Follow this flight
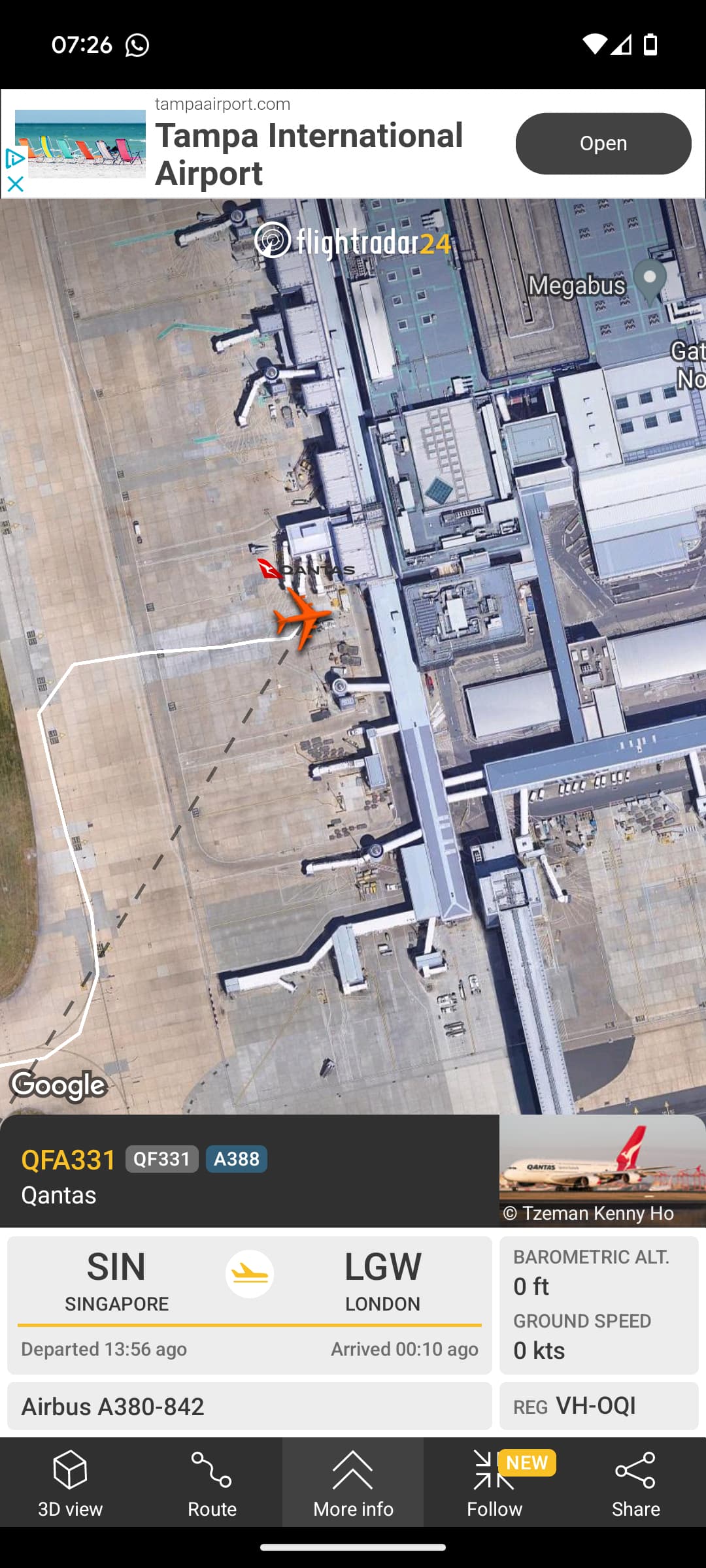This screenshot has height=1568, width=706. [494, 1482]
